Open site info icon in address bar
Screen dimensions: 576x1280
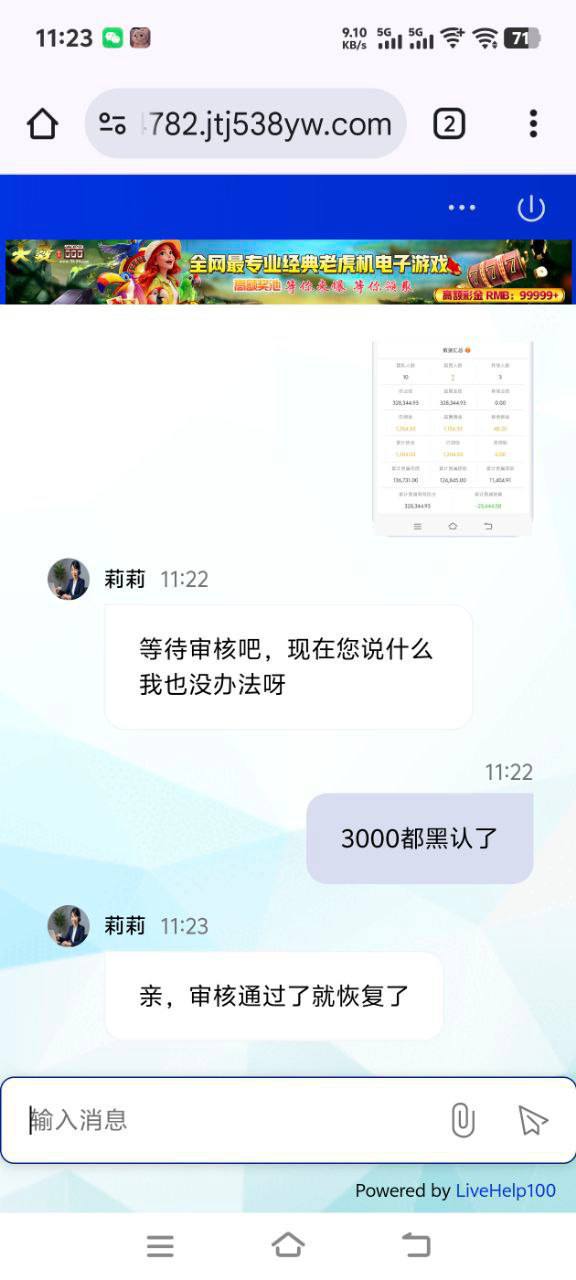112,124
